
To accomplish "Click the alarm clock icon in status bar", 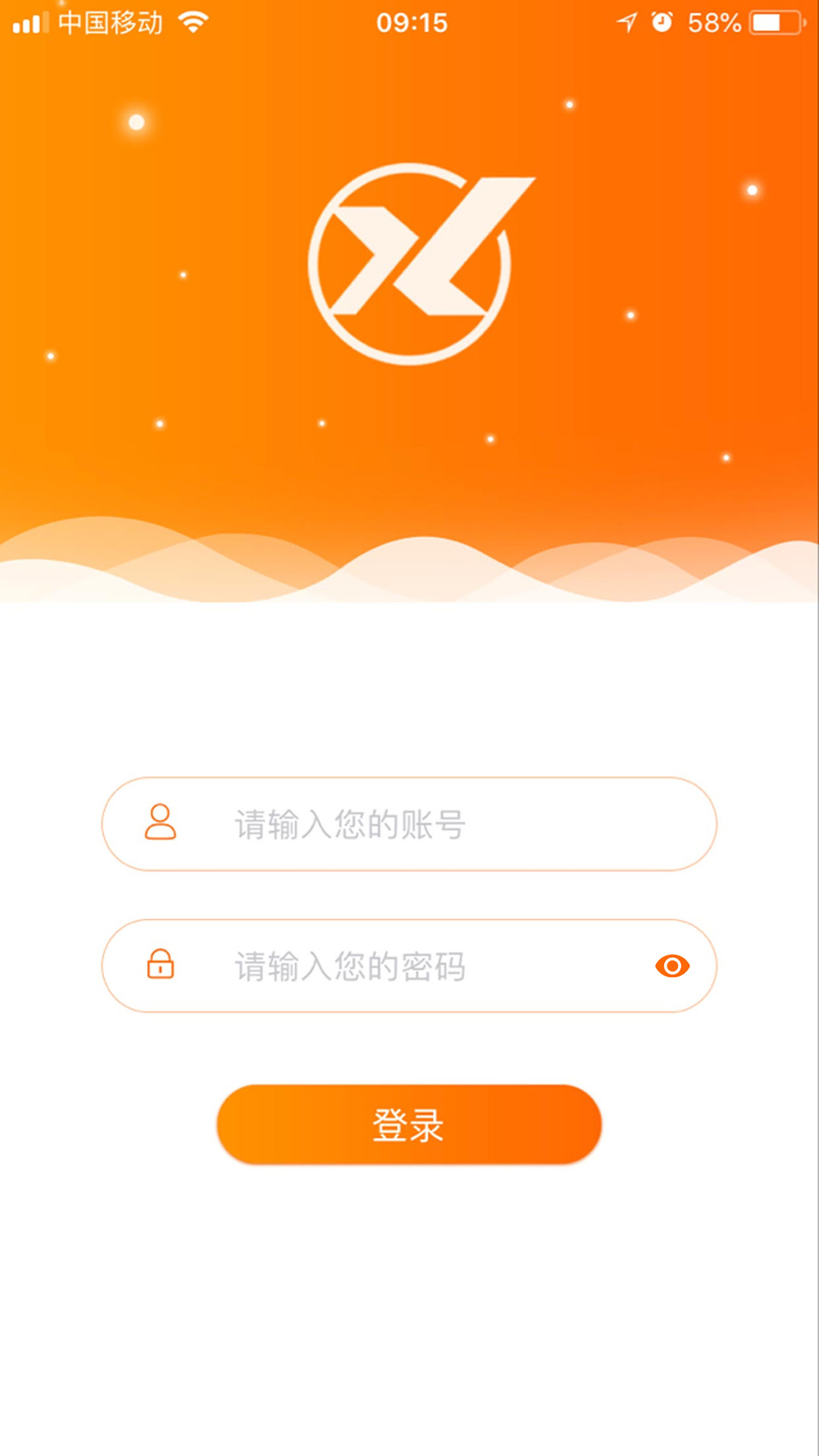I will click(662, 21).
